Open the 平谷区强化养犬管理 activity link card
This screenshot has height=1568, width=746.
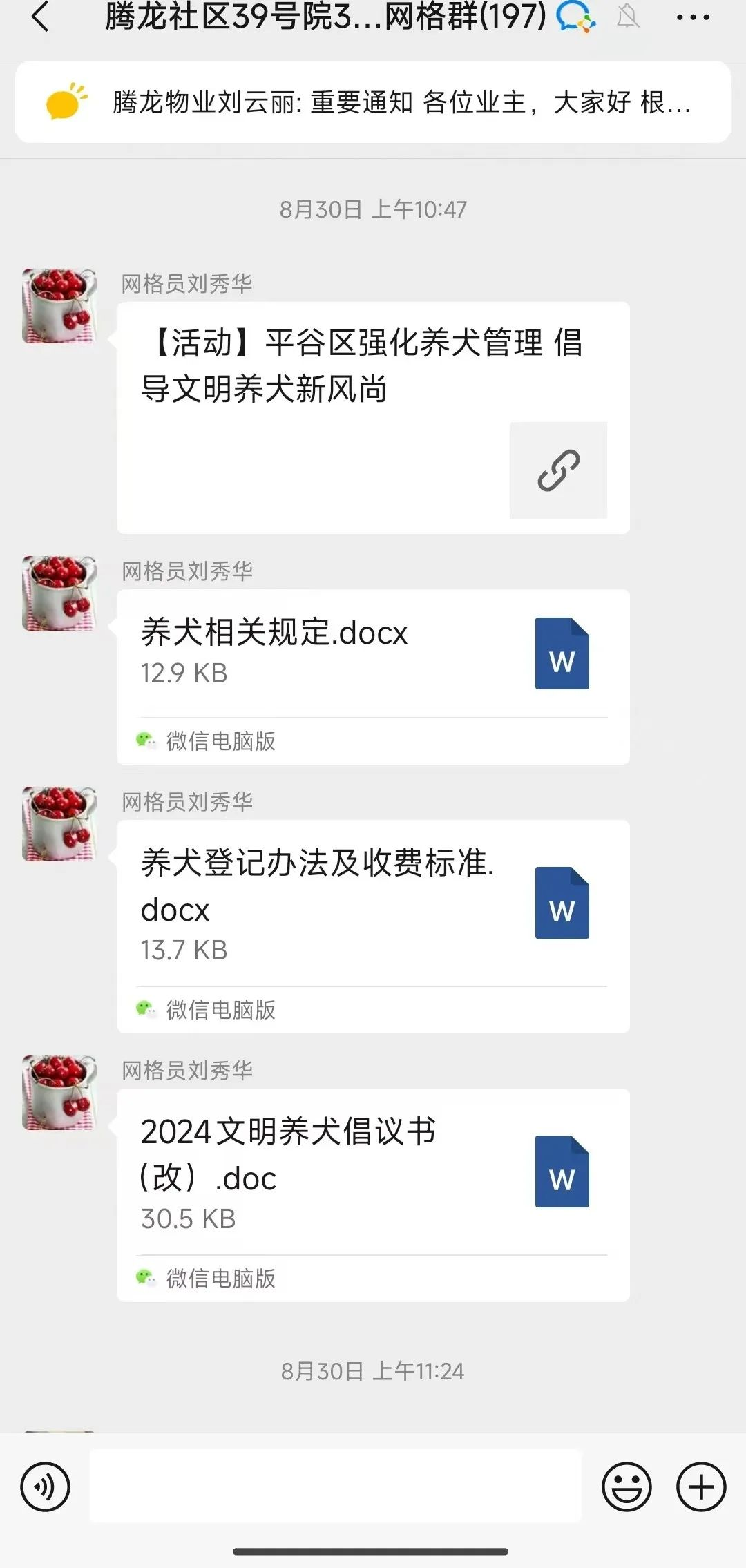click(373, 417)
